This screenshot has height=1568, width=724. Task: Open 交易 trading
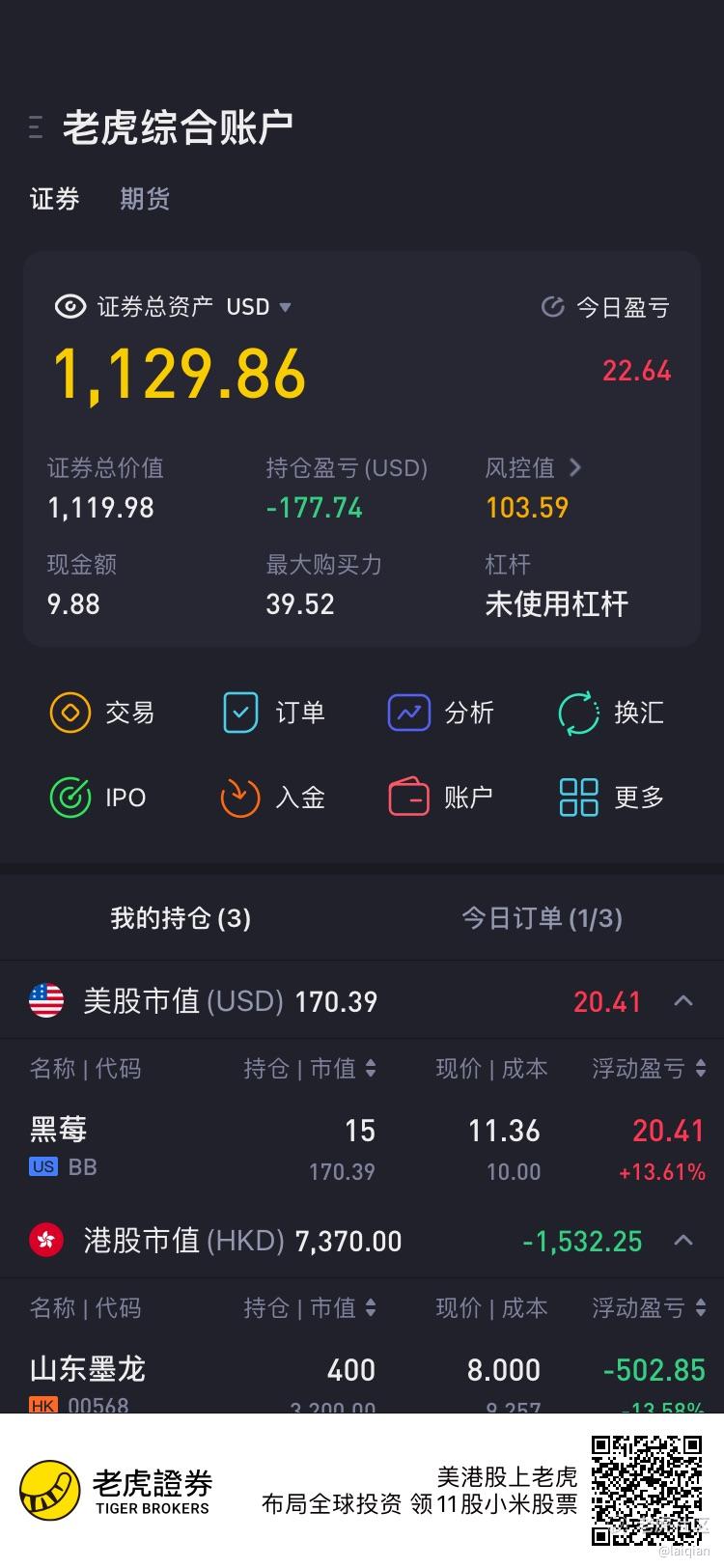coord(102,714)
